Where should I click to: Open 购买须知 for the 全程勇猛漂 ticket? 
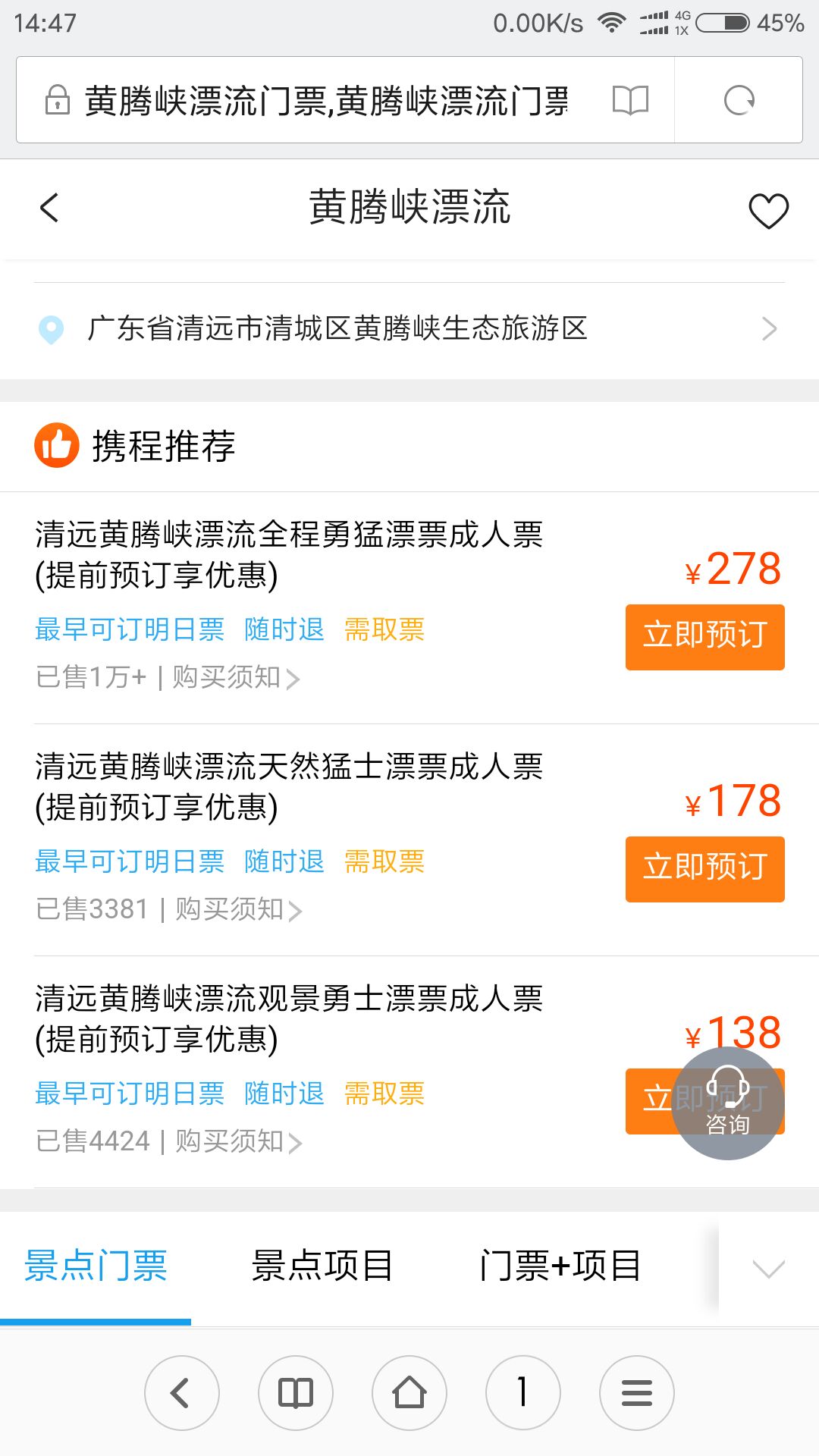(236, 677)
